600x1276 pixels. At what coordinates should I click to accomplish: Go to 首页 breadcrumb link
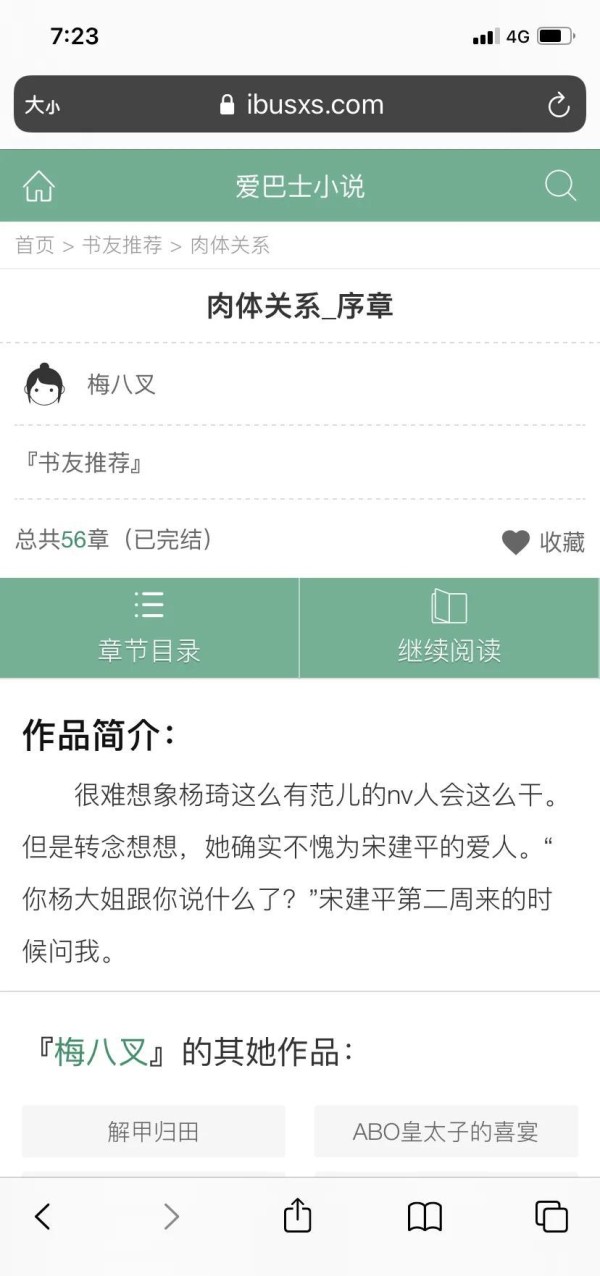coord(35,246)
